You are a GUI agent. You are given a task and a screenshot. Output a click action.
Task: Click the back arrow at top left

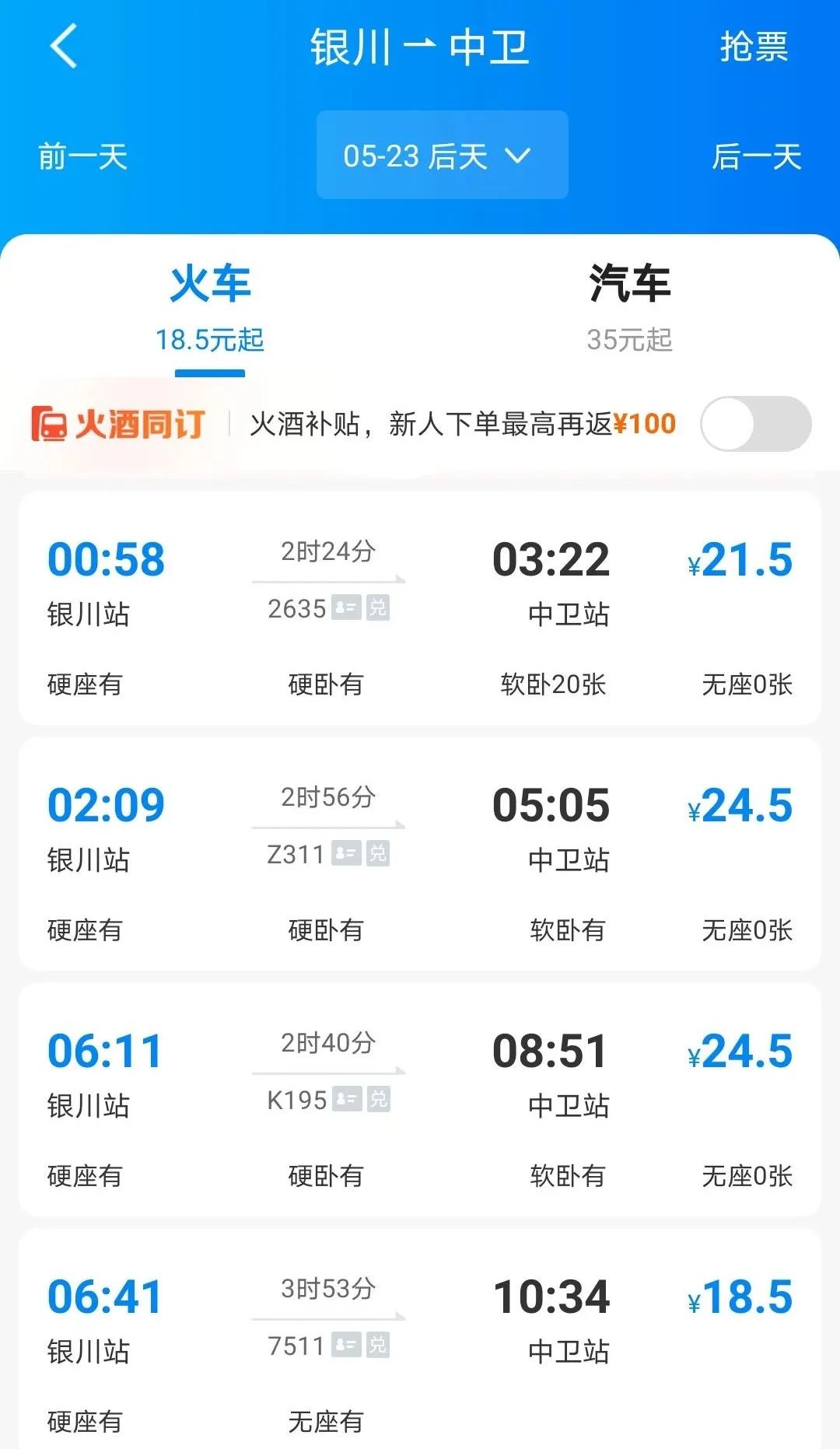coord(62,48)
